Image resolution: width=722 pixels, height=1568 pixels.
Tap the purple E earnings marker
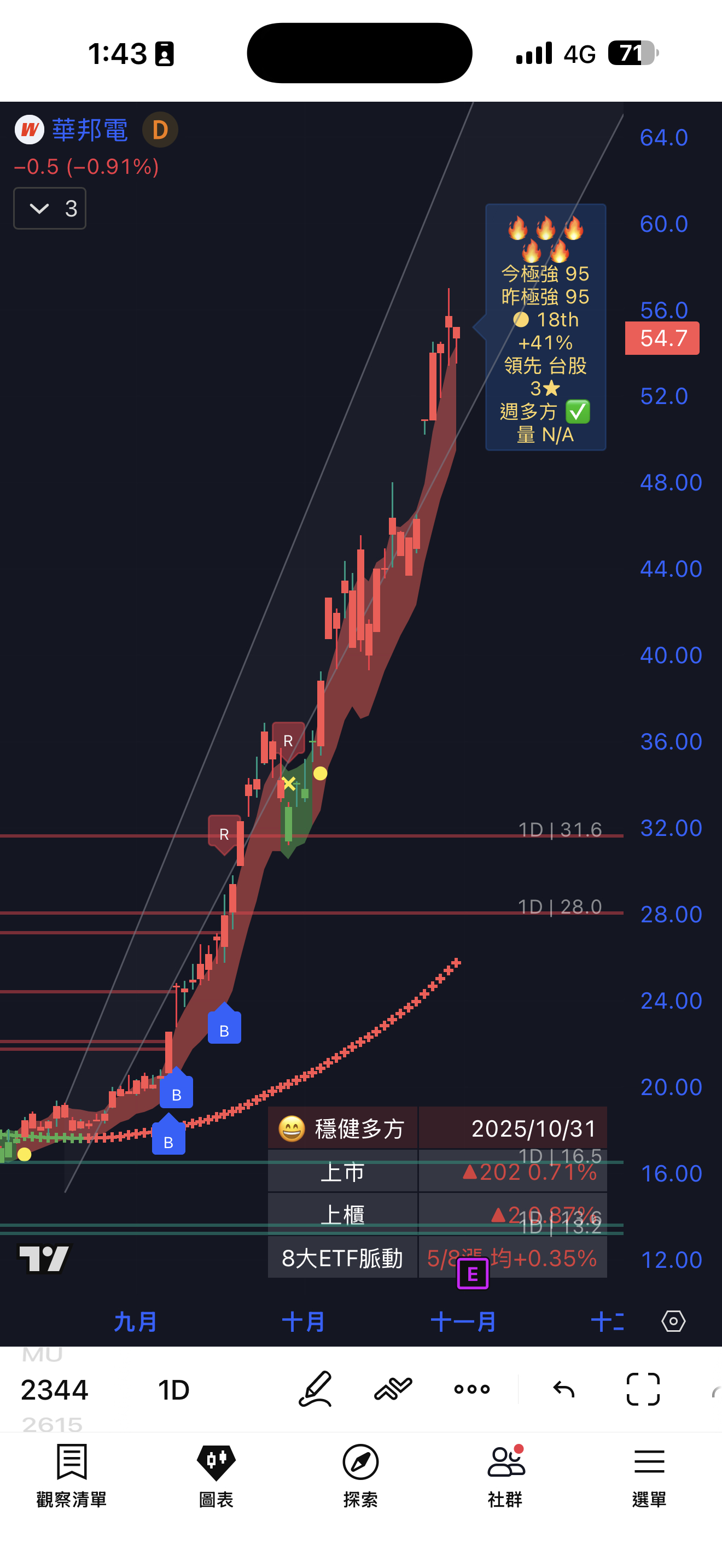(x=473, y=1273)
